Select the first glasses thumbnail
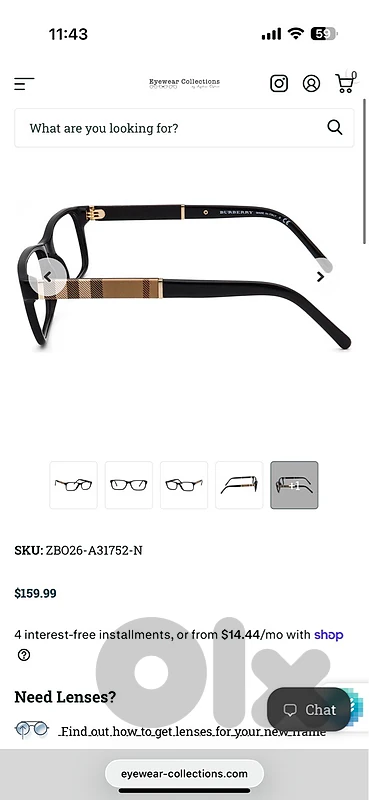The height and width of the screenshot is (800, 369). pos(73,485)
